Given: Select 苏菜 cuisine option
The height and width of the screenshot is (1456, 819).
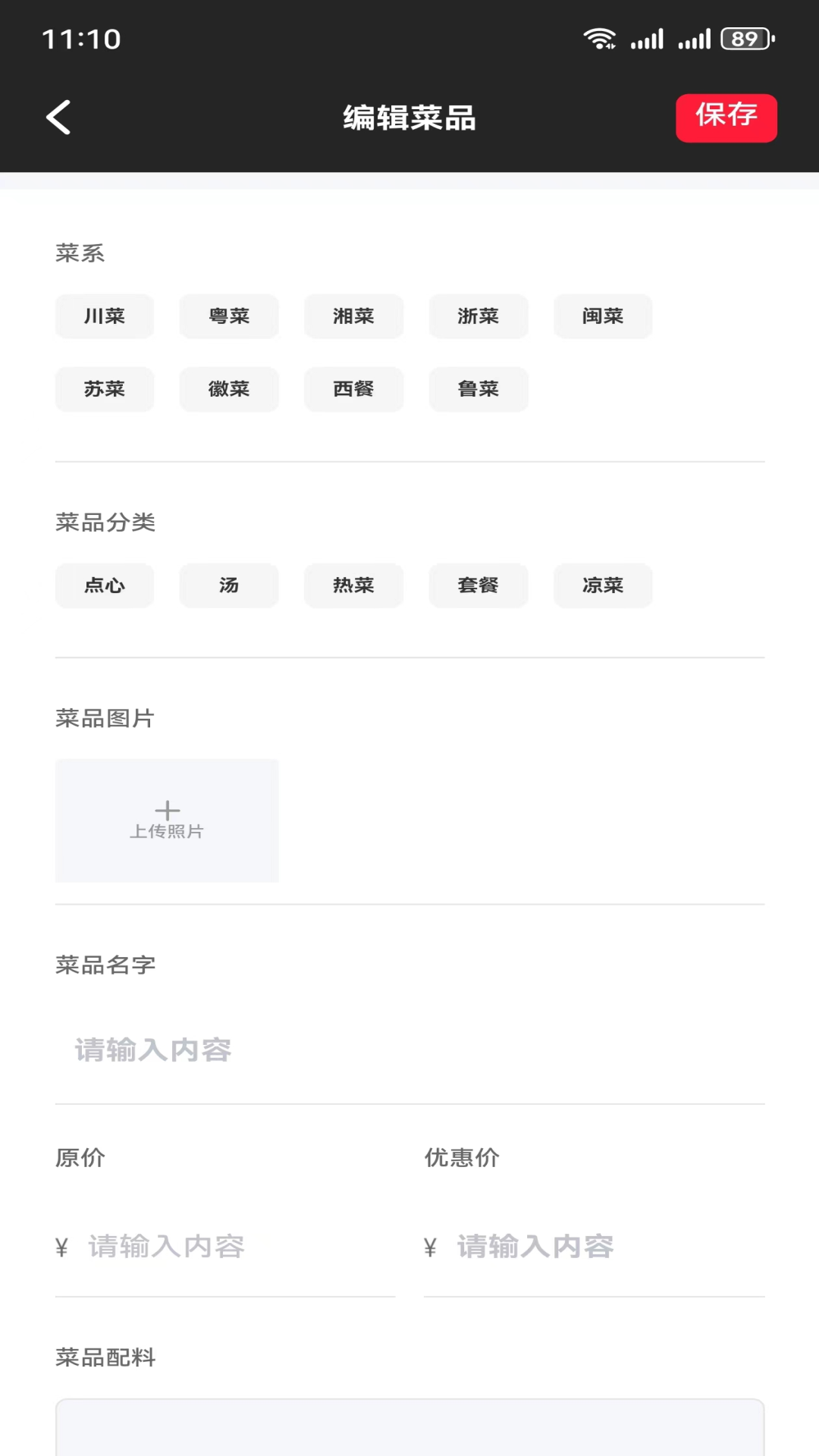Looking at the screenshot, I should pyautogui.click(x=104, y=389).
